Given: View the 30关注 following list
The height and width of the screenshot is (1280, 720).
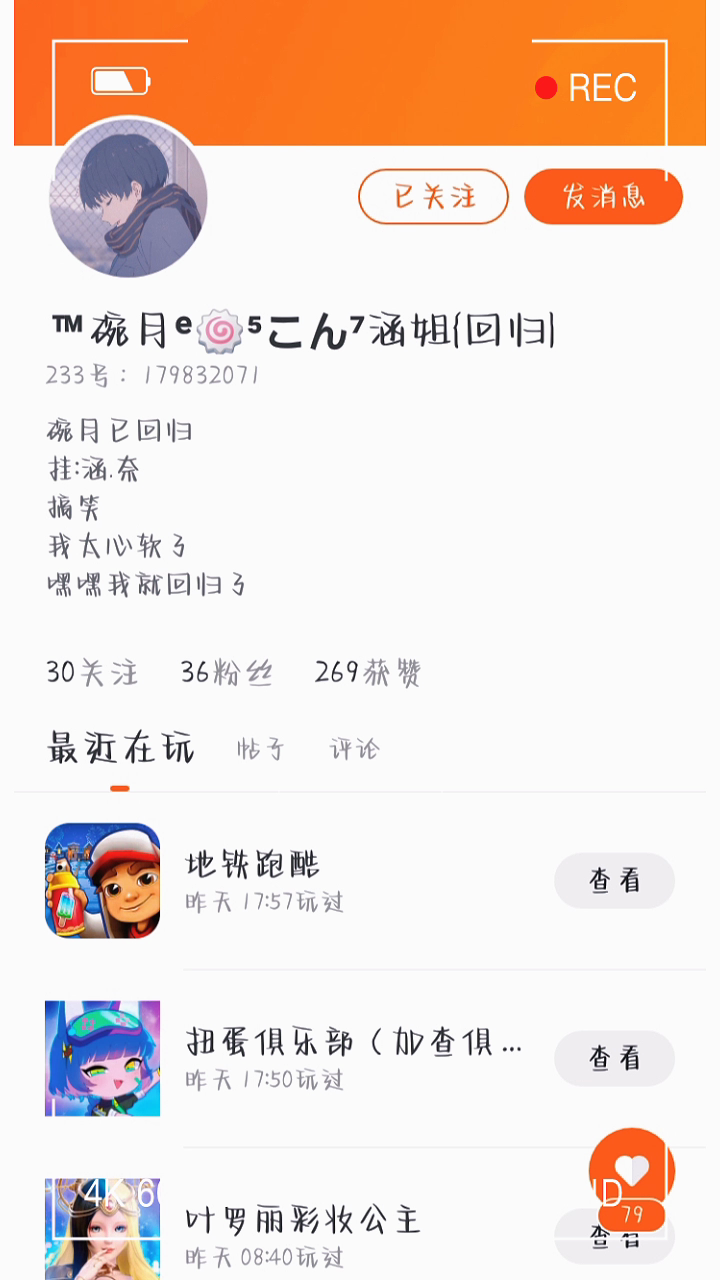Looking at the screenshot, I should point(92,672).
